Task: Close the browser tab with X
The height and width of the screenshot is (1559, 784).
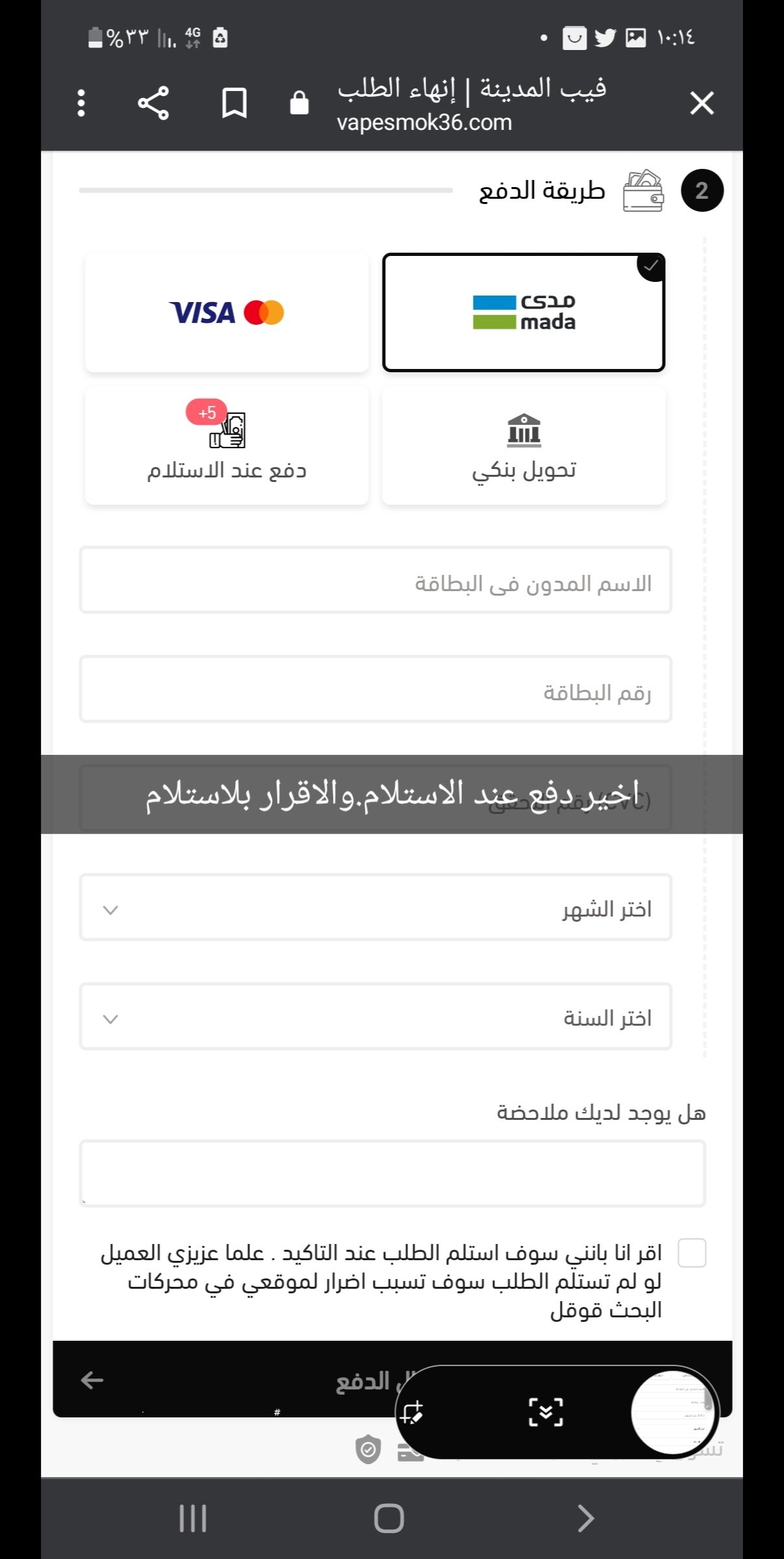Action: (x=702, y=103)
